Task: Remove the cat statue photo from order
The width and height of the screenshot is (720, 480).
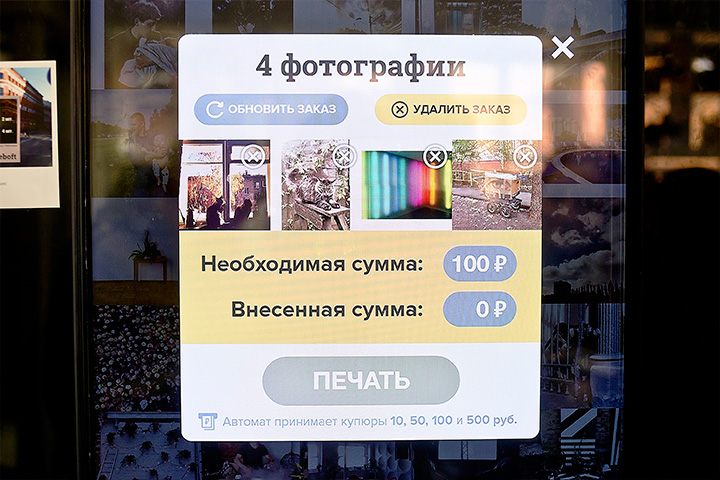Action: click(343, 156)
